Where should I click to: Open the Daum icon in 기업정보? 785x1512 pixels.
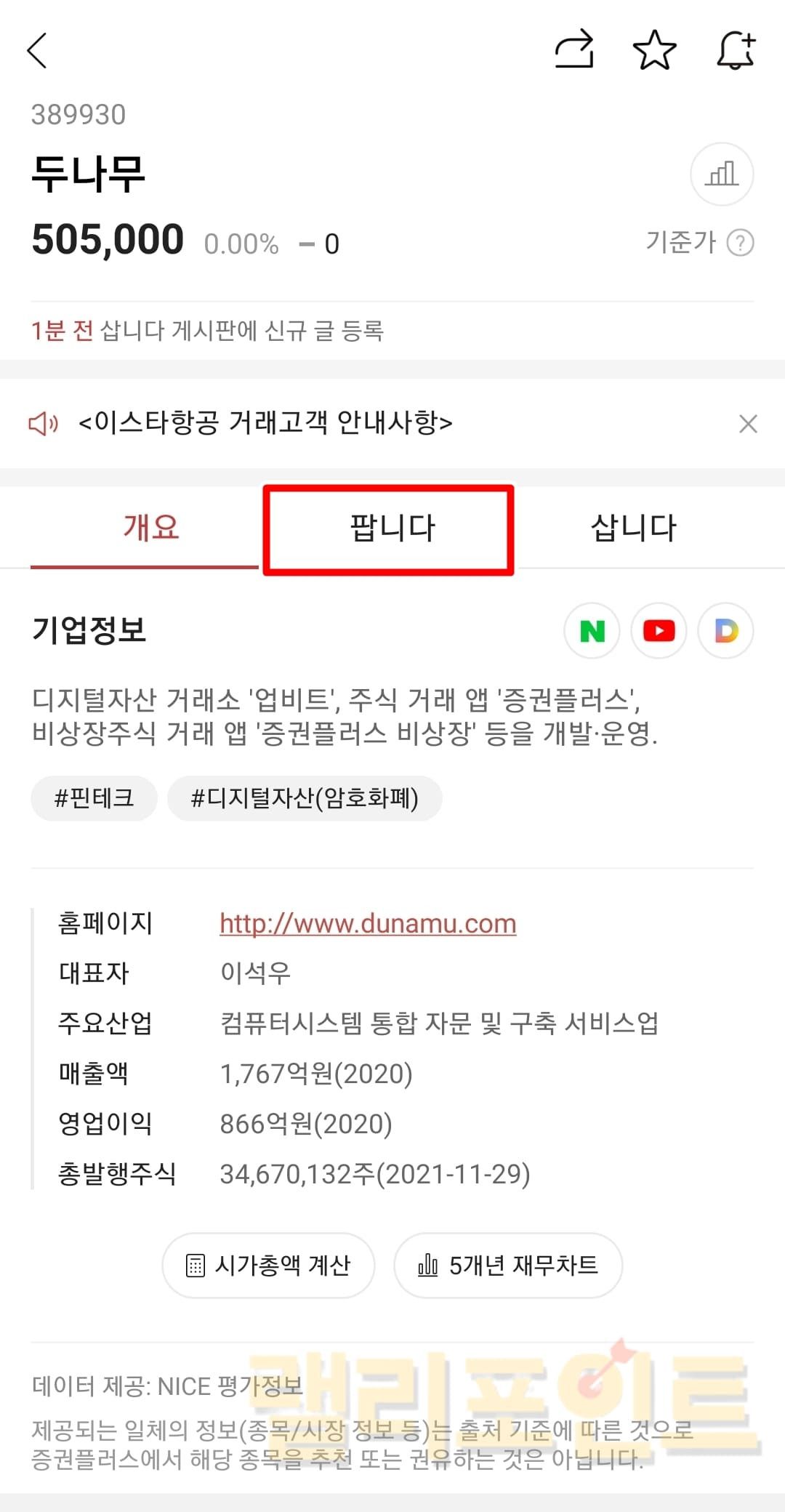pos(725,631)
